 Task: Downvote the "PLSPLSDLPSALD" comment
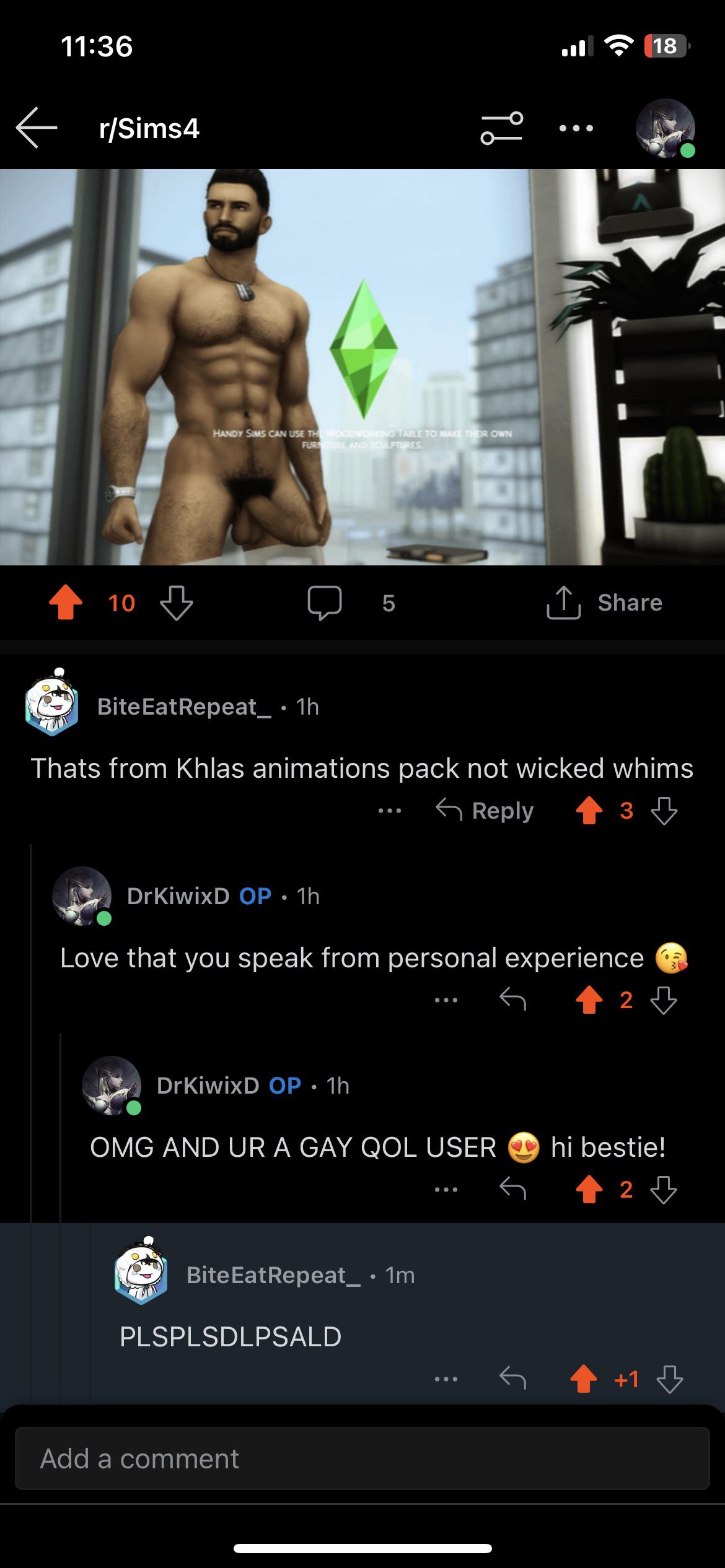coord(669,1379)
